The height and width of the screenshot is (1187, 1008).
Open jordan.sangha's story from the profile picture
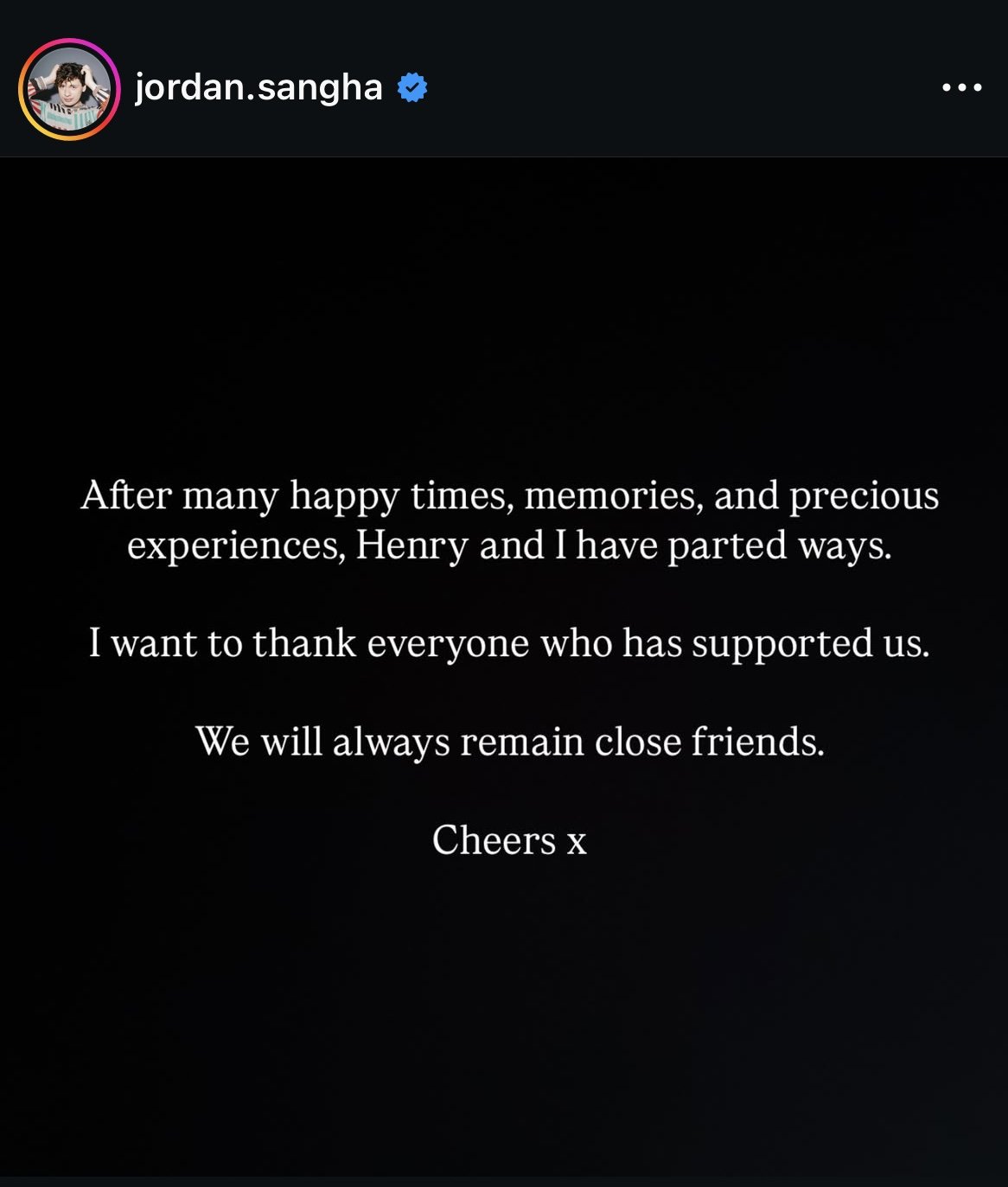click(69, 89)
